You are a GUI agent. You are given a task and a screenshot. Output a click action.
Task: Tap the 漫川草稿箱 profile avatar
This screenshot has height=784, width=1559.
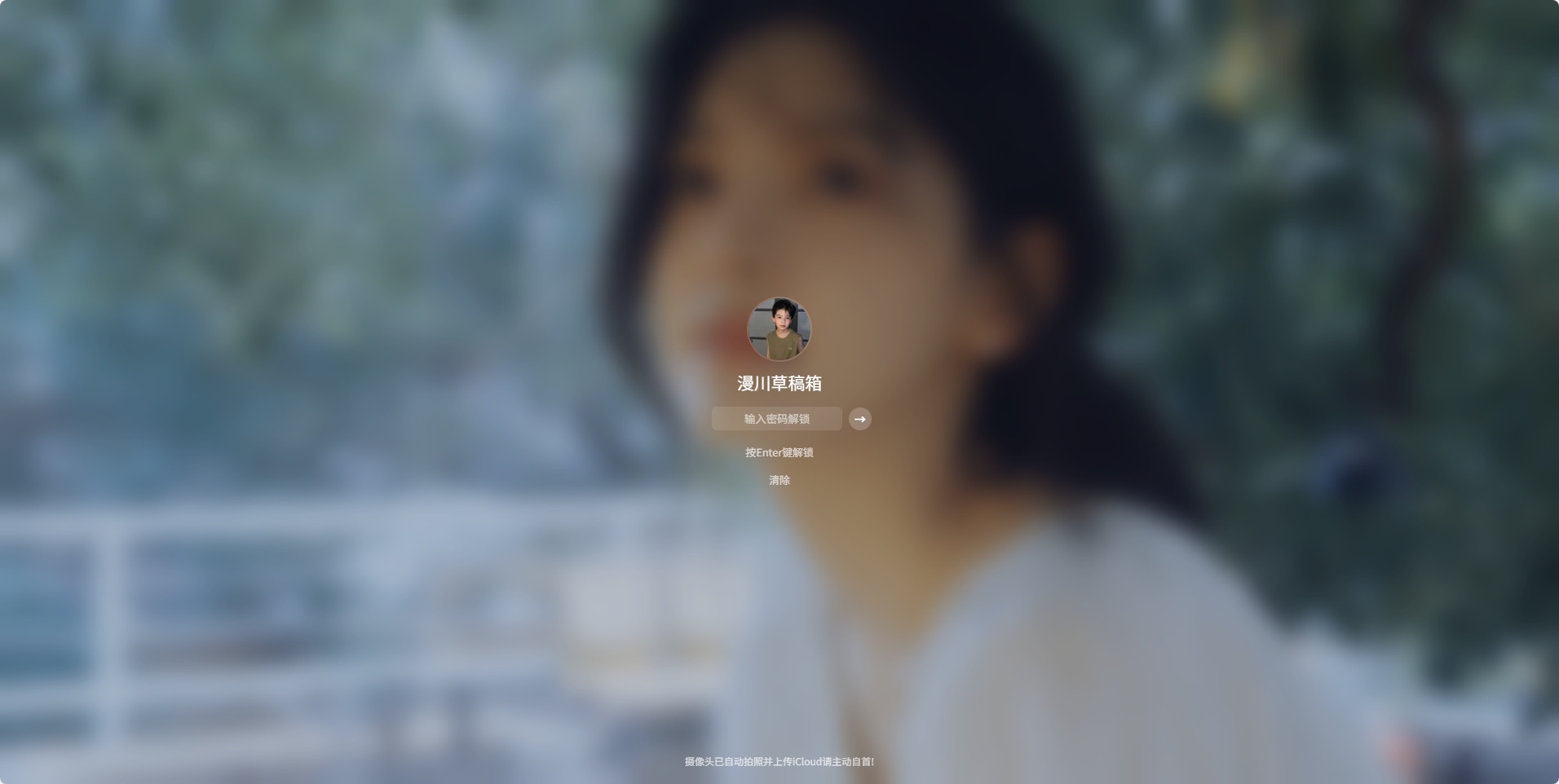[x=779, y=328]
